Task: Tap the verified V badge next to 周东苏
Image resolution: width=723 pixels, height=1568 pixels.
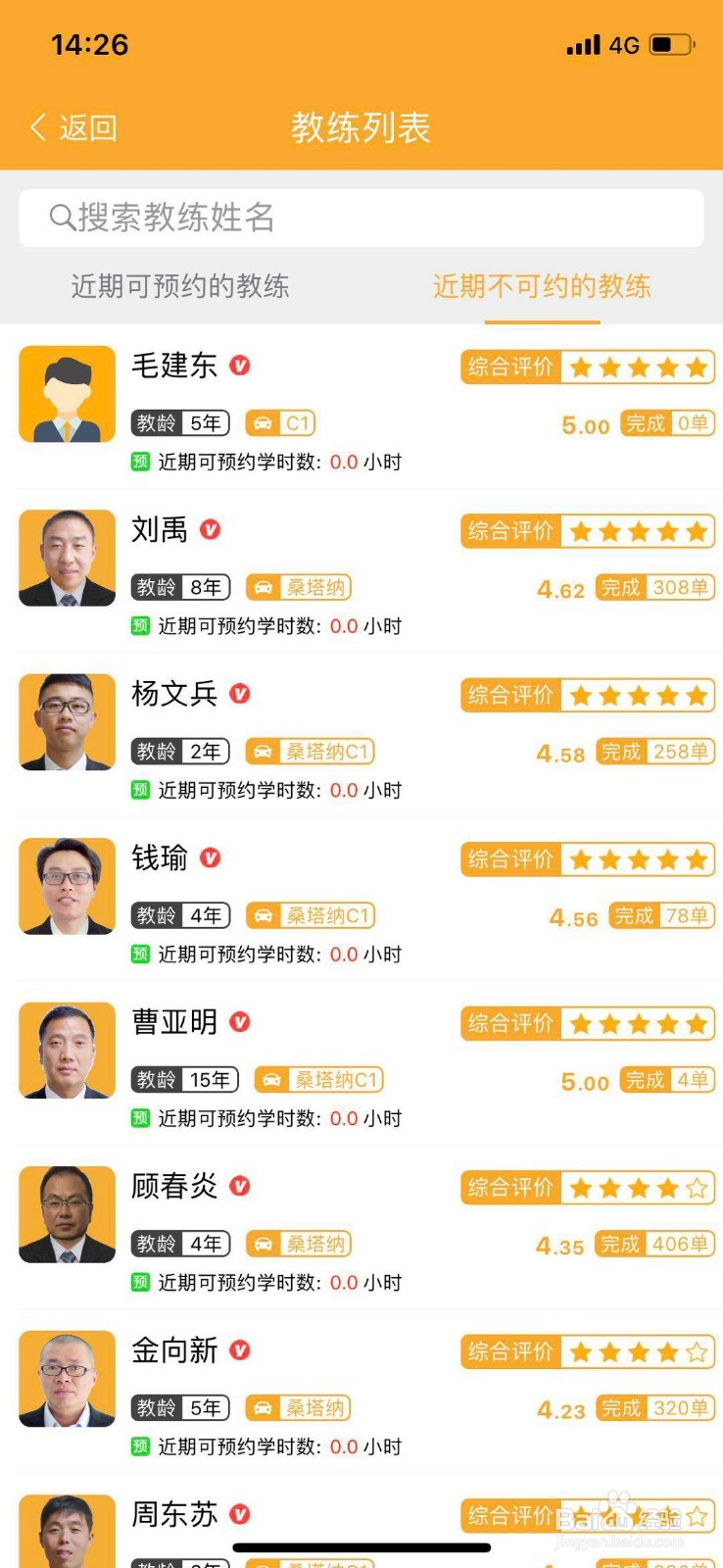Action: pyautogui.click(x=241, y=1515)
